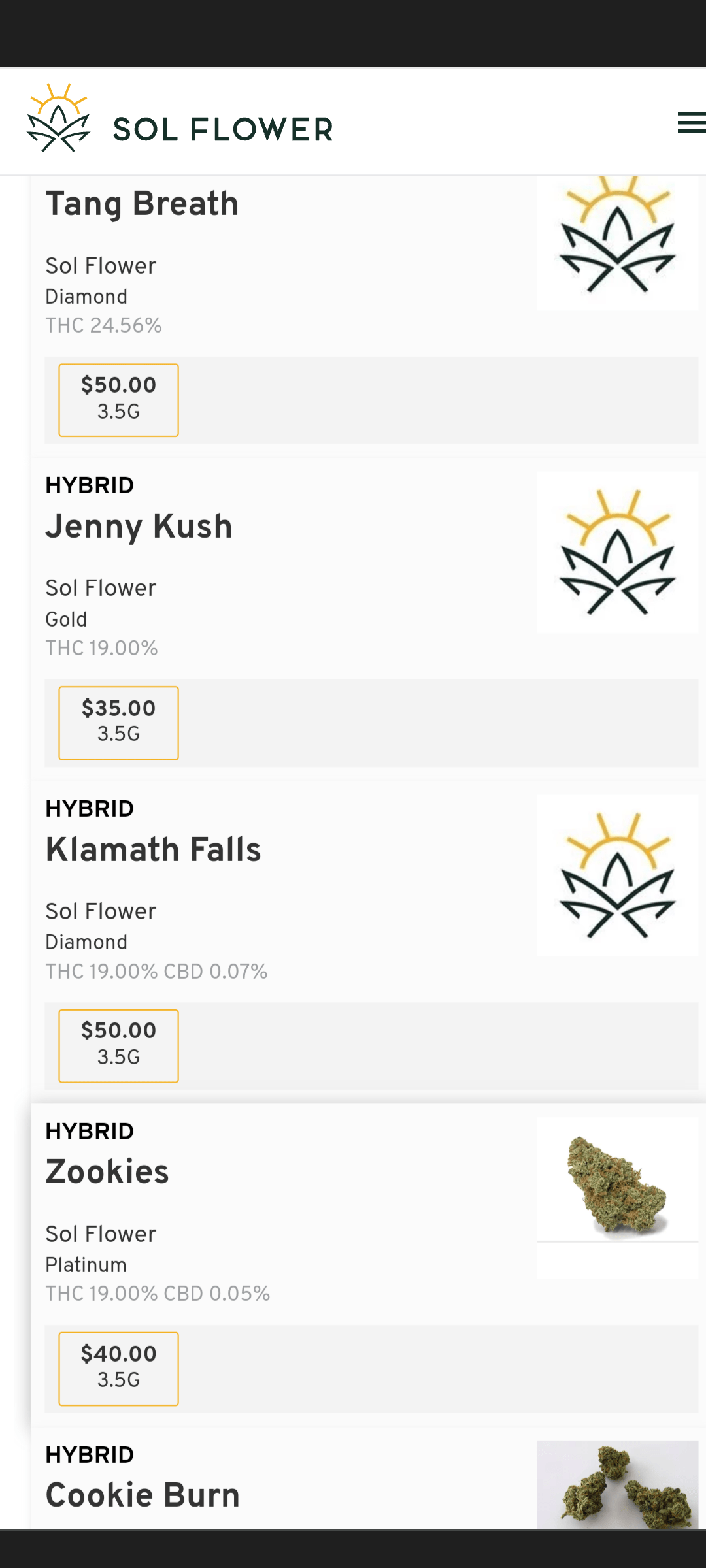The width and height of the screenshot is (706, 1568).
Task: Select the $40.00 3.5G price for Zookies
Action: click(118, 1369)
